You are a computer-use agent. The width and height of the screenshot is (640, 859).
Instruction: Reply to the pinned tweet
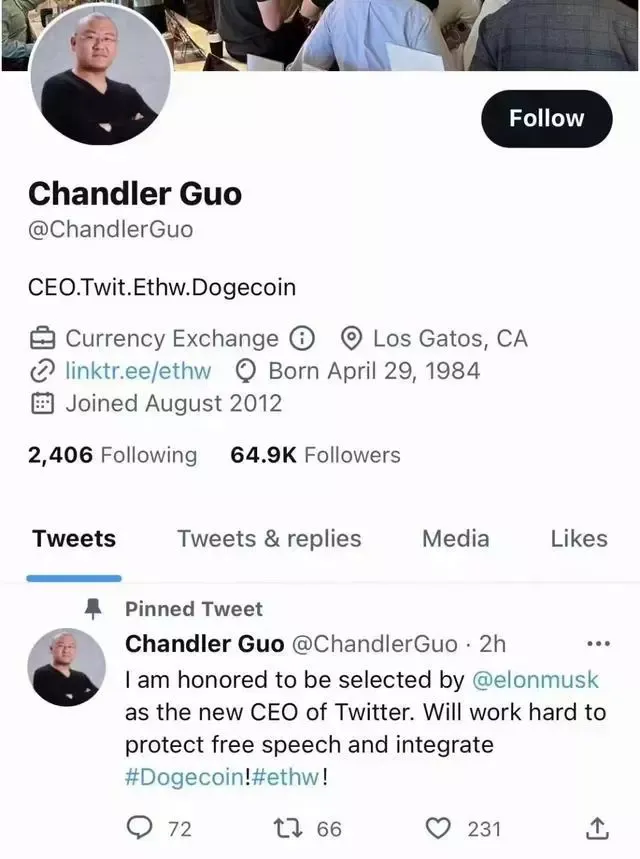point(143,828)
